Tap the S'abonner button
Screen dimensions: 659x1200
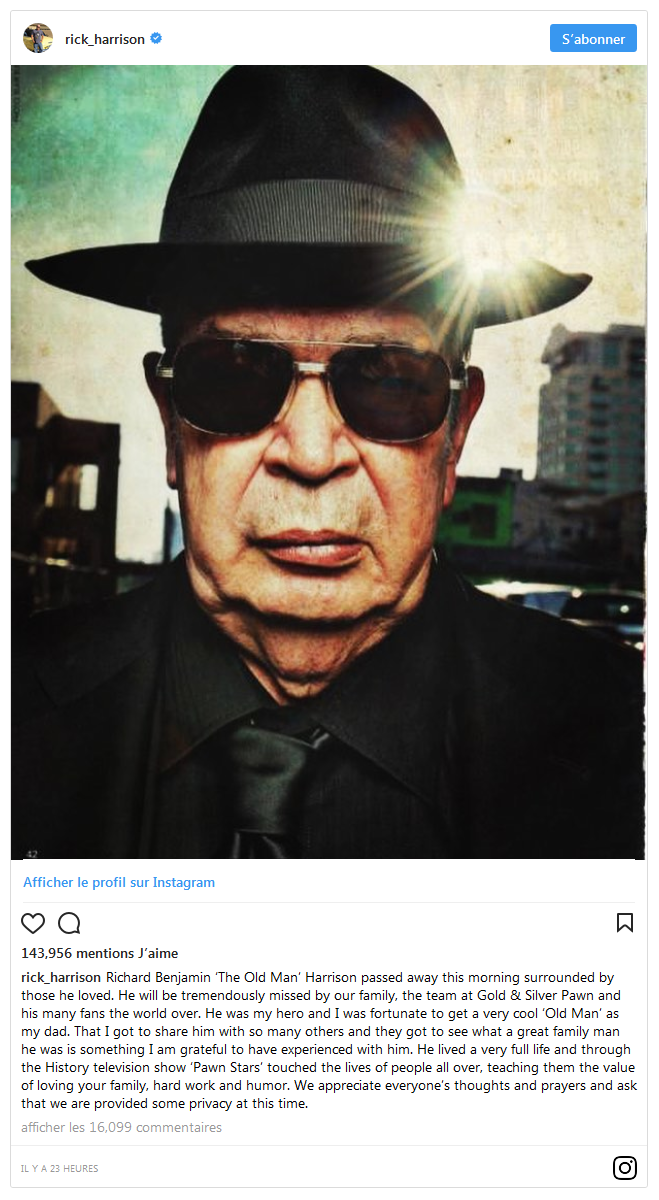(x=593, y=39)
